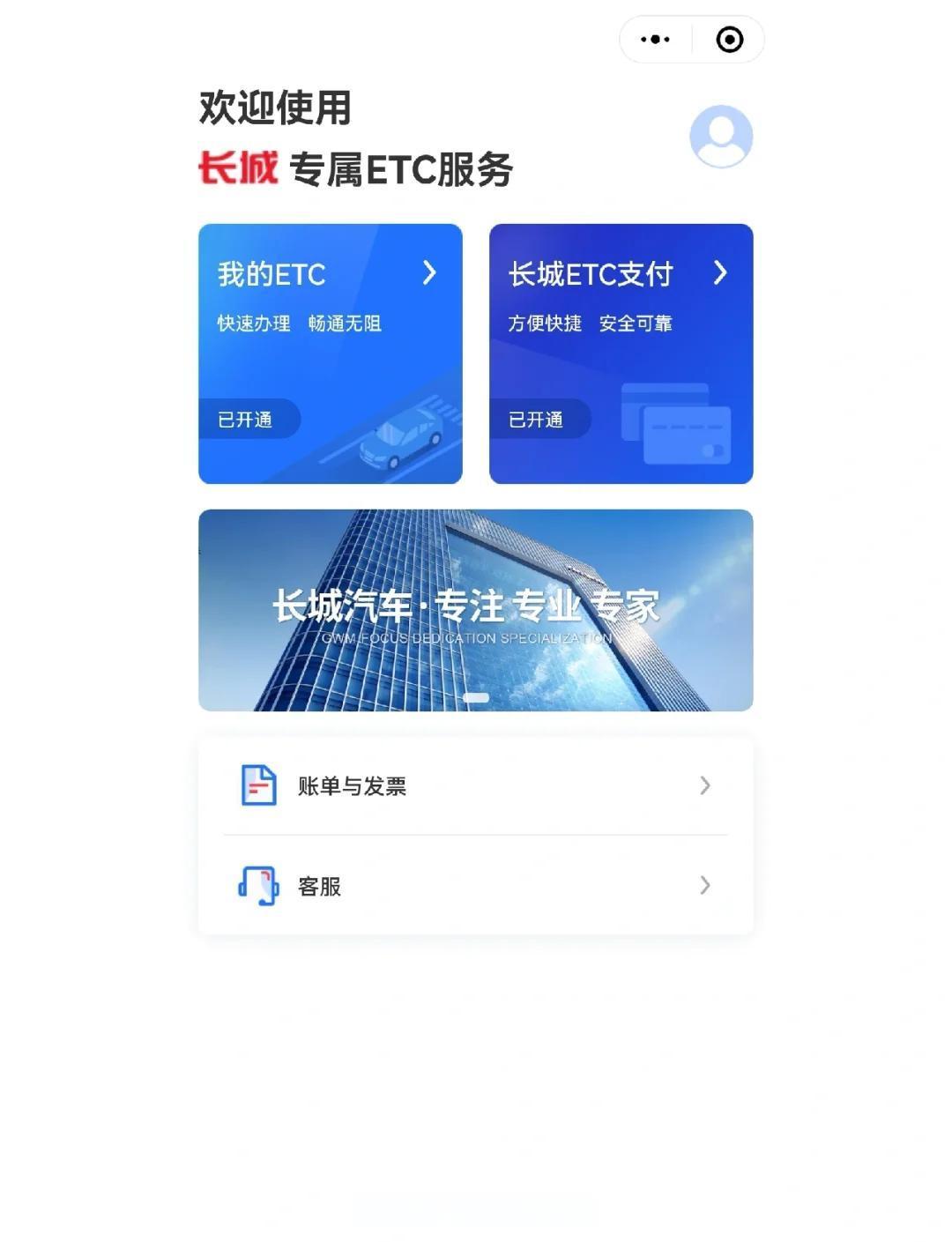The height and width of the screenshot is (1242, 952).
Task: Open 账单与发票 row
Action: click(475, 785)
